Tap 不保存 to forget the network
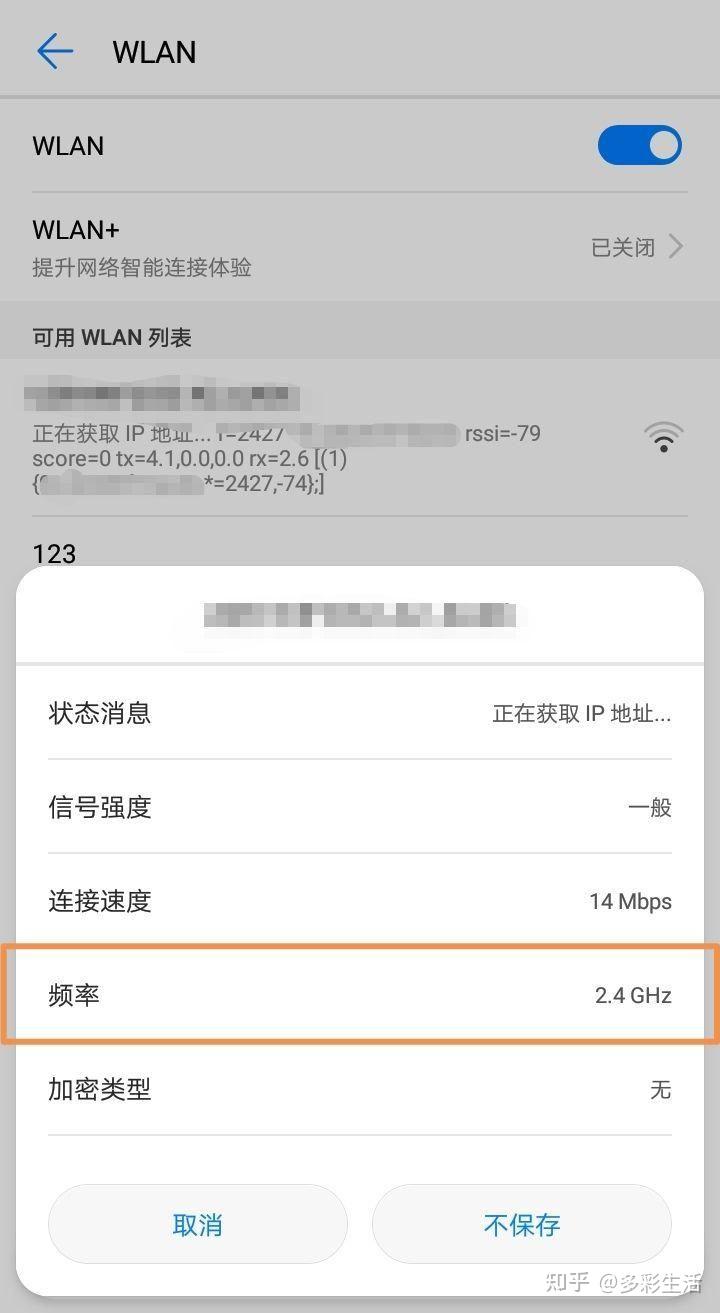The height and width of the screenshot is (1313, 720). [x=521, y=1224]
